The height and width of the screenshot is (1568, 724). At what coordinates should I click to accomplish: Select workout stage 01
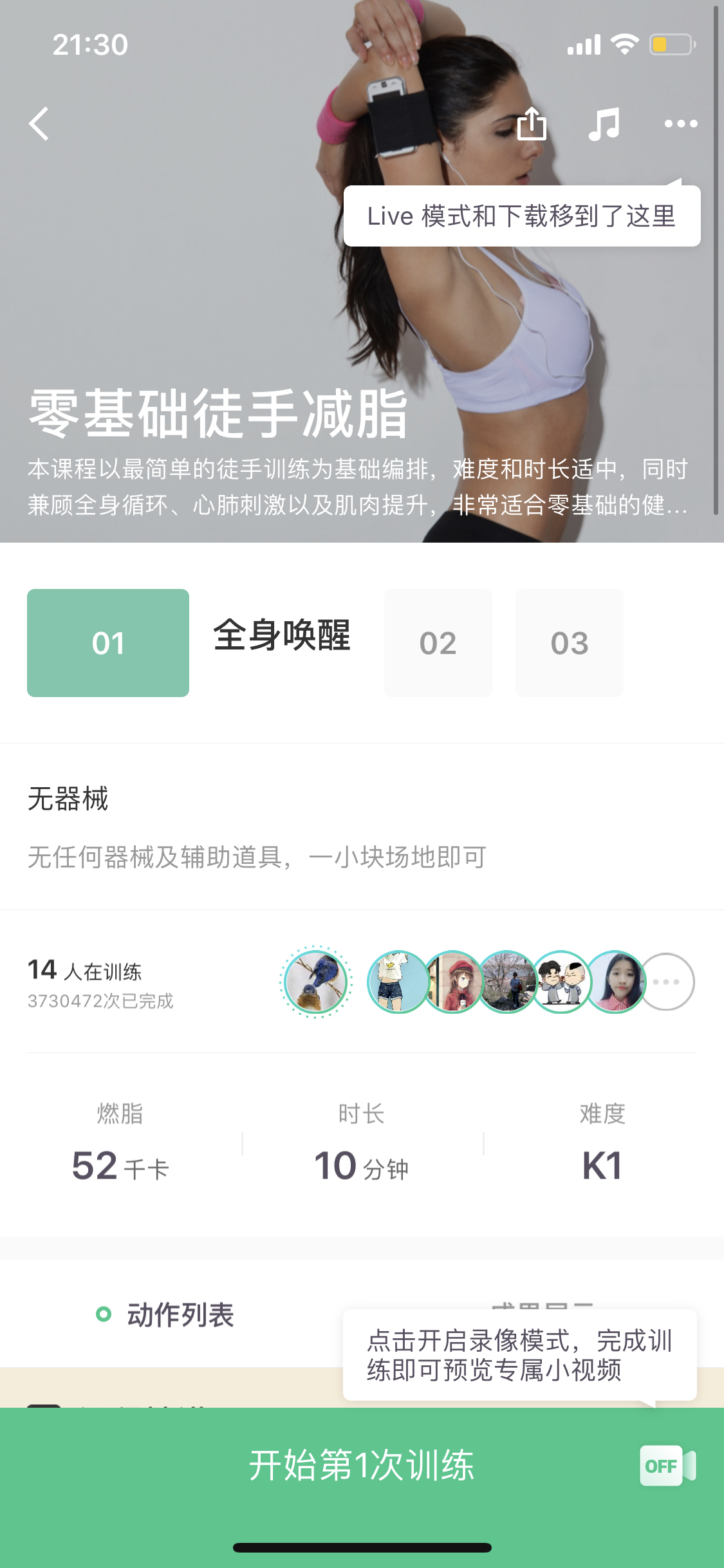pos(108,643)
